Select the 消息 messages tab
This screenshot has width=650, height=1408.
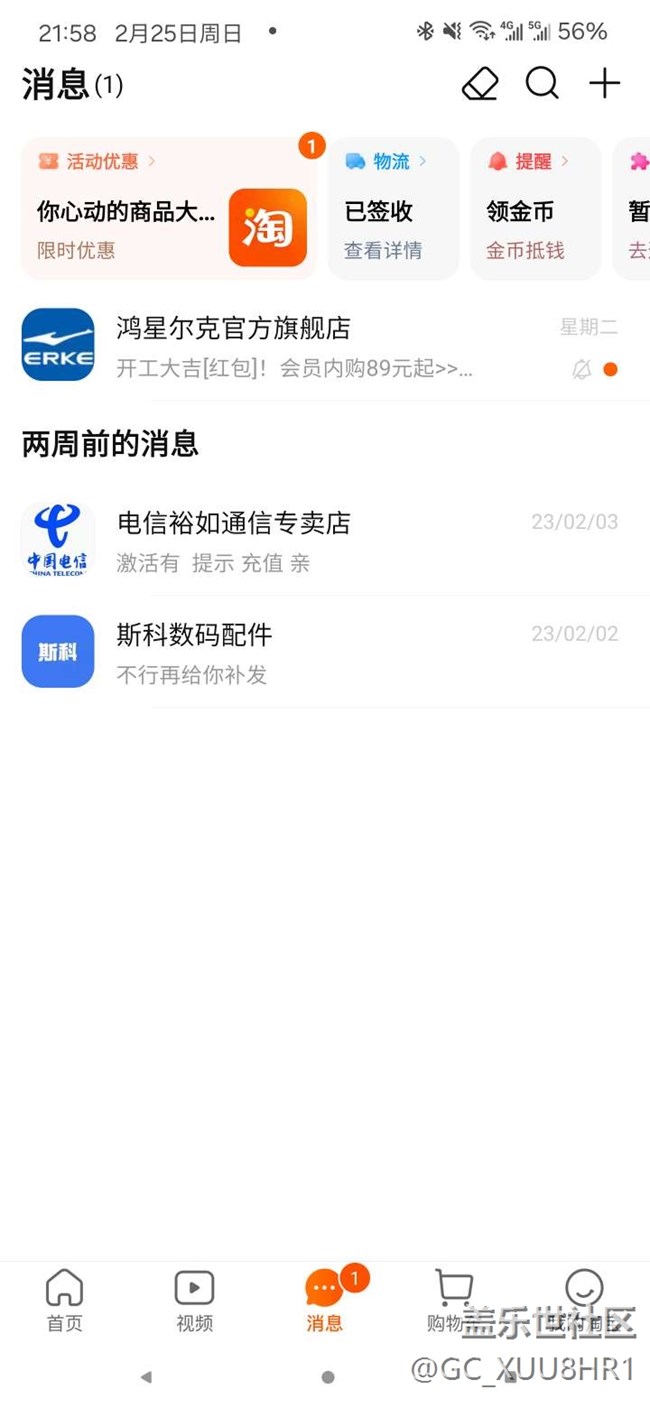coord(325,1300)
